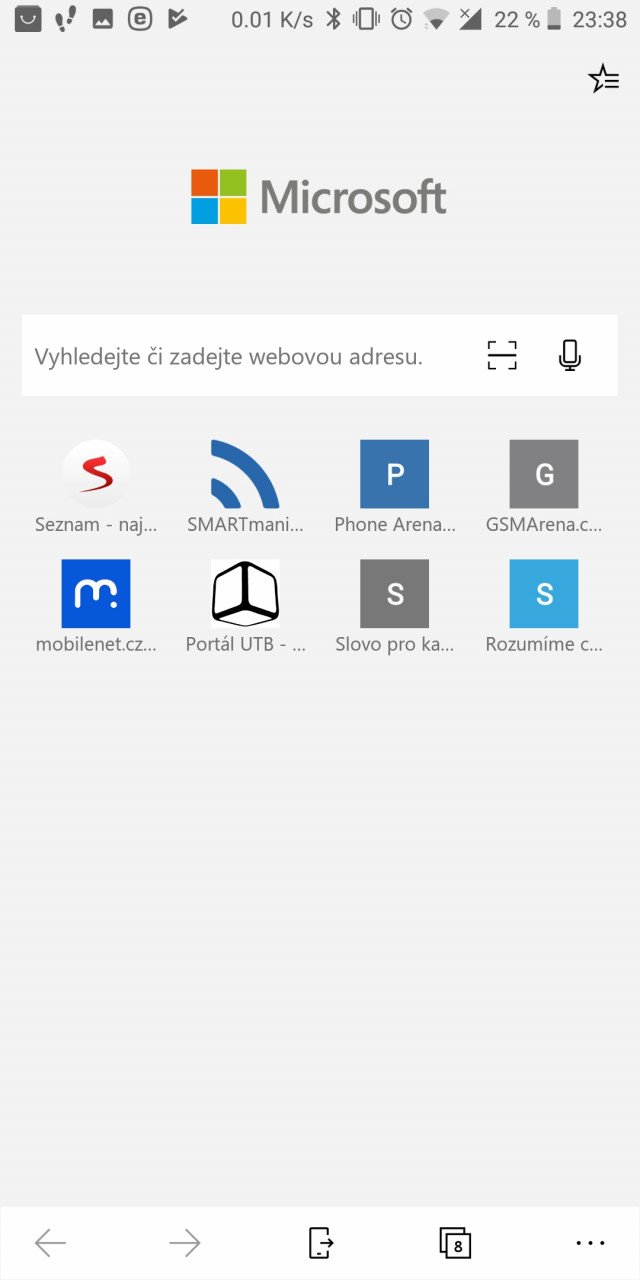Screen dimensions: 640x1280
Task: Go back with the browser back arrow
Action: (x=50, y=1243)
